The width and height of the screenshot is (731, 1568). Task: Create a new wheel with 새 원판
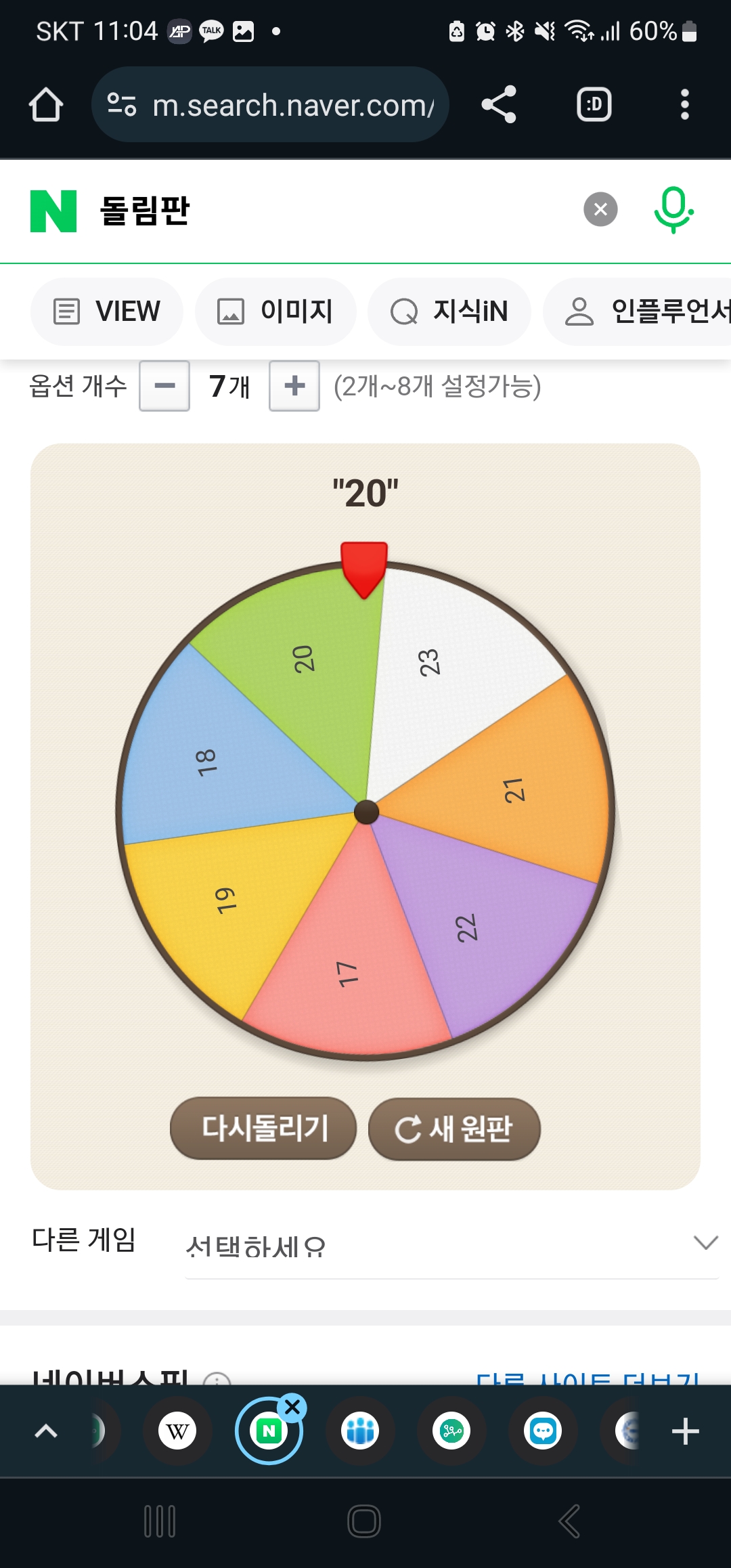click(454, 1129)
